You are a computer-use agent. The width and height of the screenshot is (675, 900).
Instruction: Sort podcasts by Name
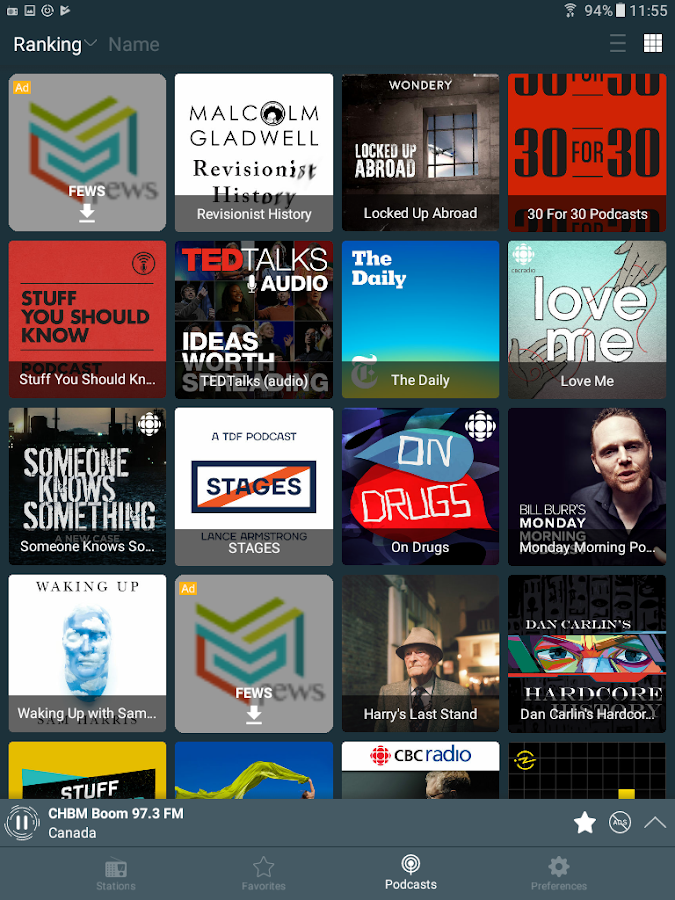coord(134,44)
